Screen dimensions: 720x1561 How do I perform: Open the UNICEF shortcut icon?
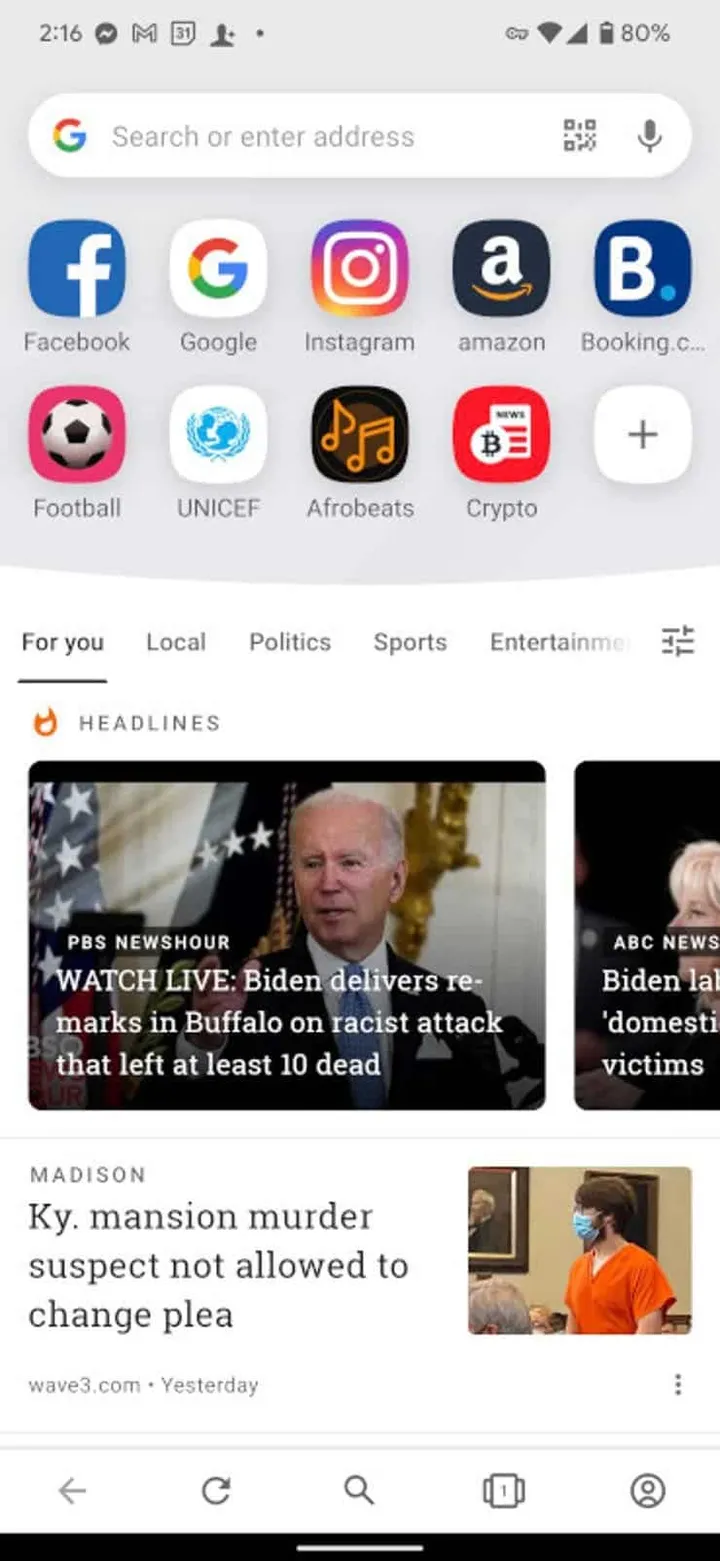(218, 434)
